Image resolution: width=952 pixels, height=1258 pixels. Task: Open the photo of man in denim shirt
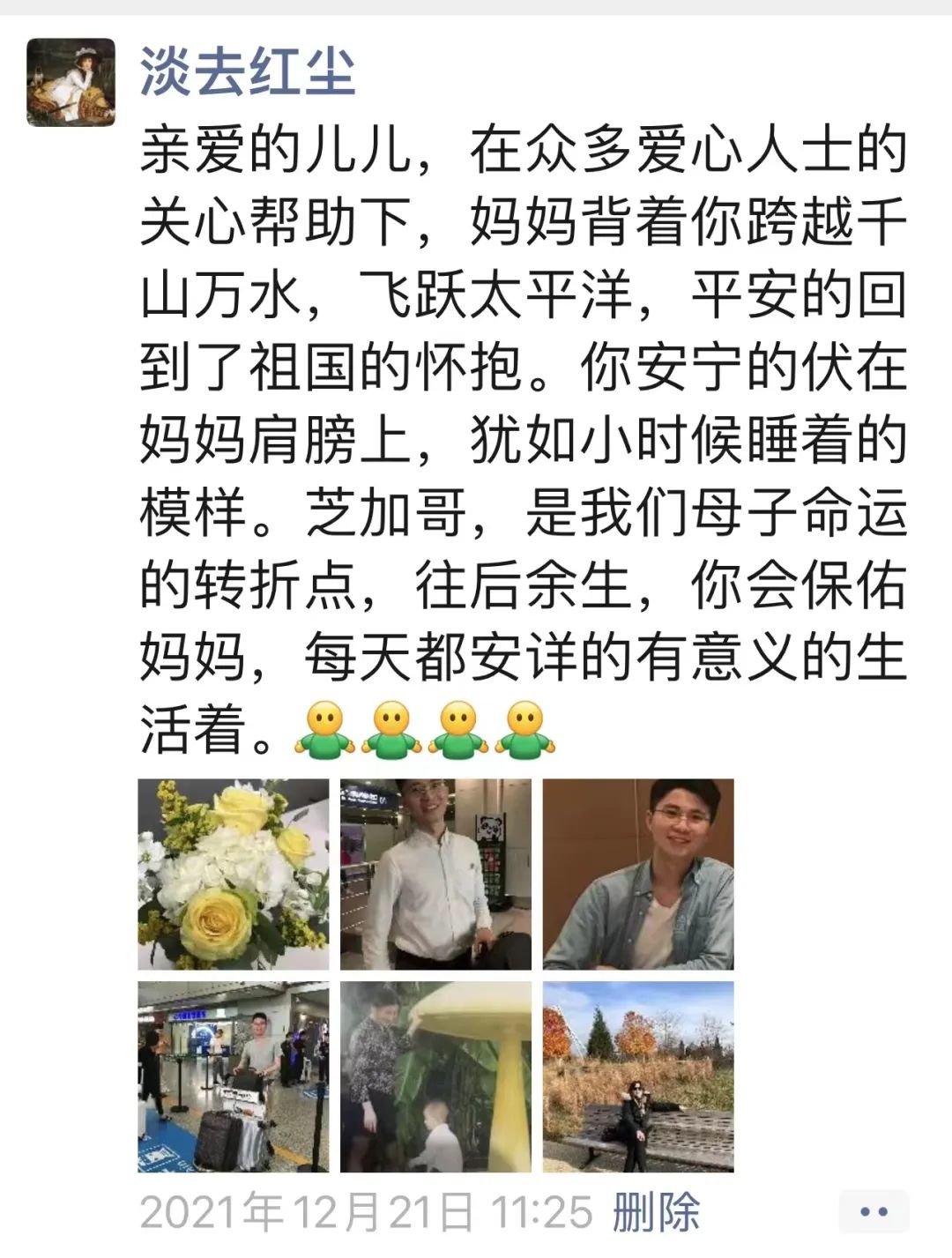tap(638, 875)
